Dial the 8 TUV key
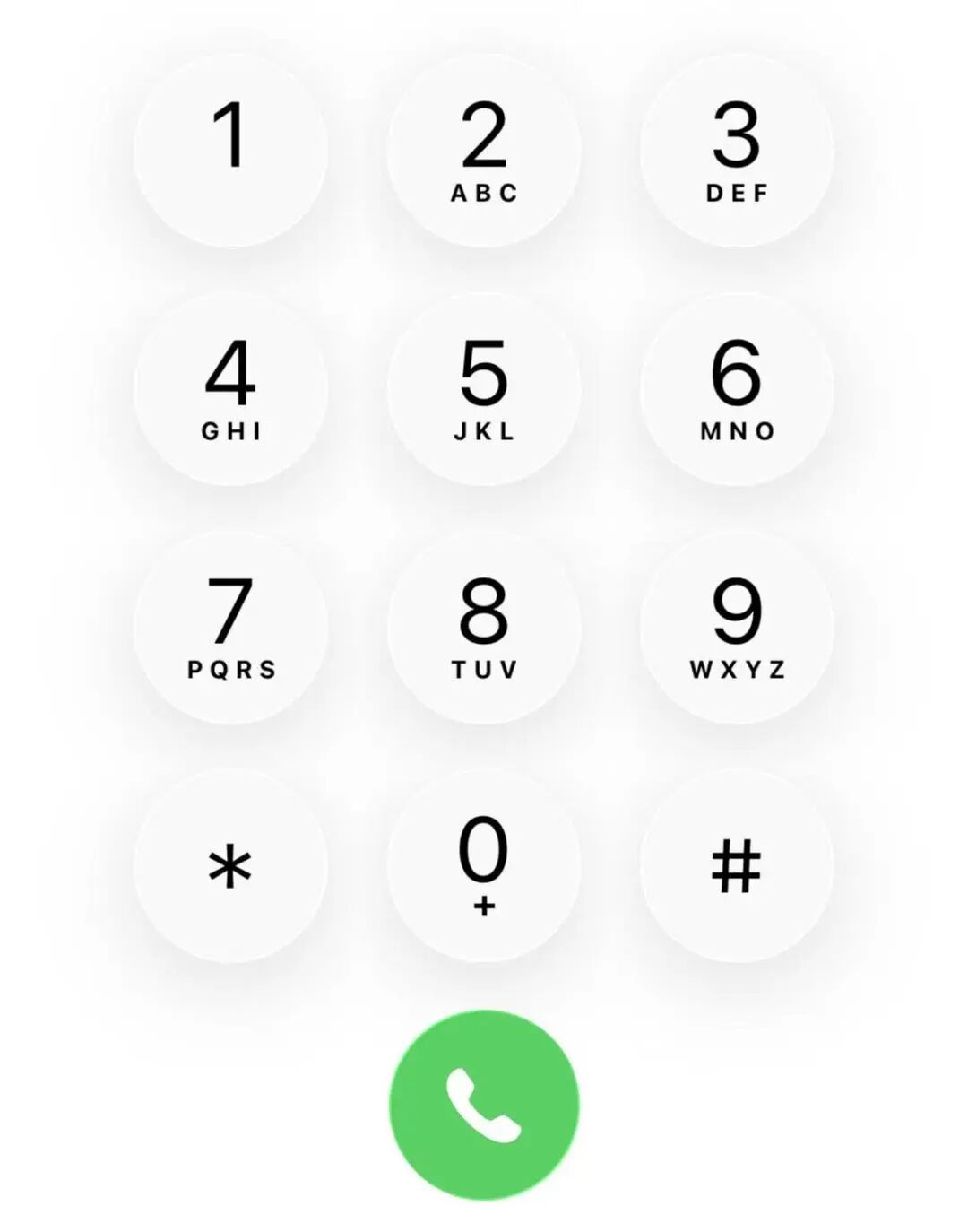Viewport: 968px width, 1232px height. pos(484,627)
